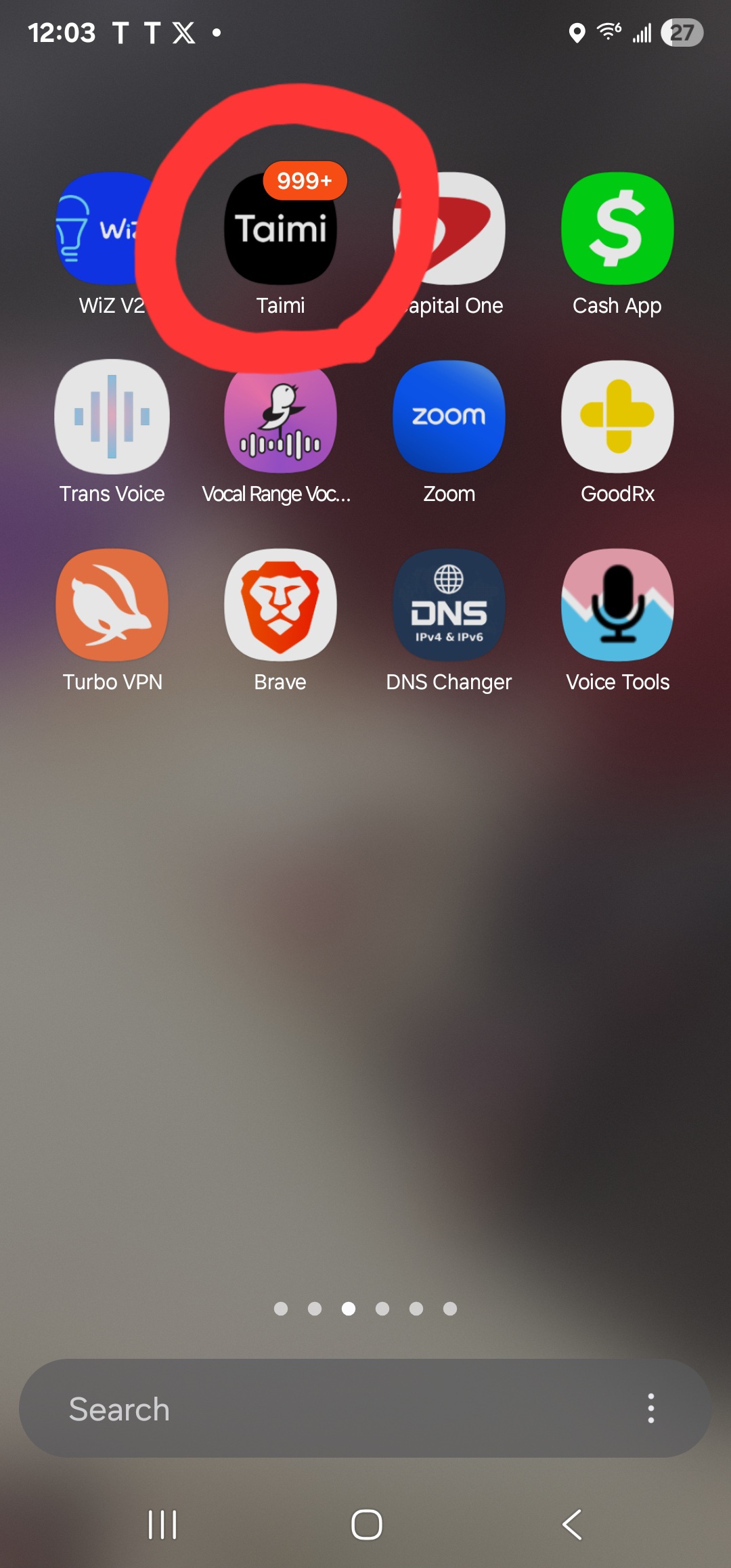Launch the Taimi app
Image resolution: width=731 pixels, height=1568 pixels.
[x=280, y=229]
